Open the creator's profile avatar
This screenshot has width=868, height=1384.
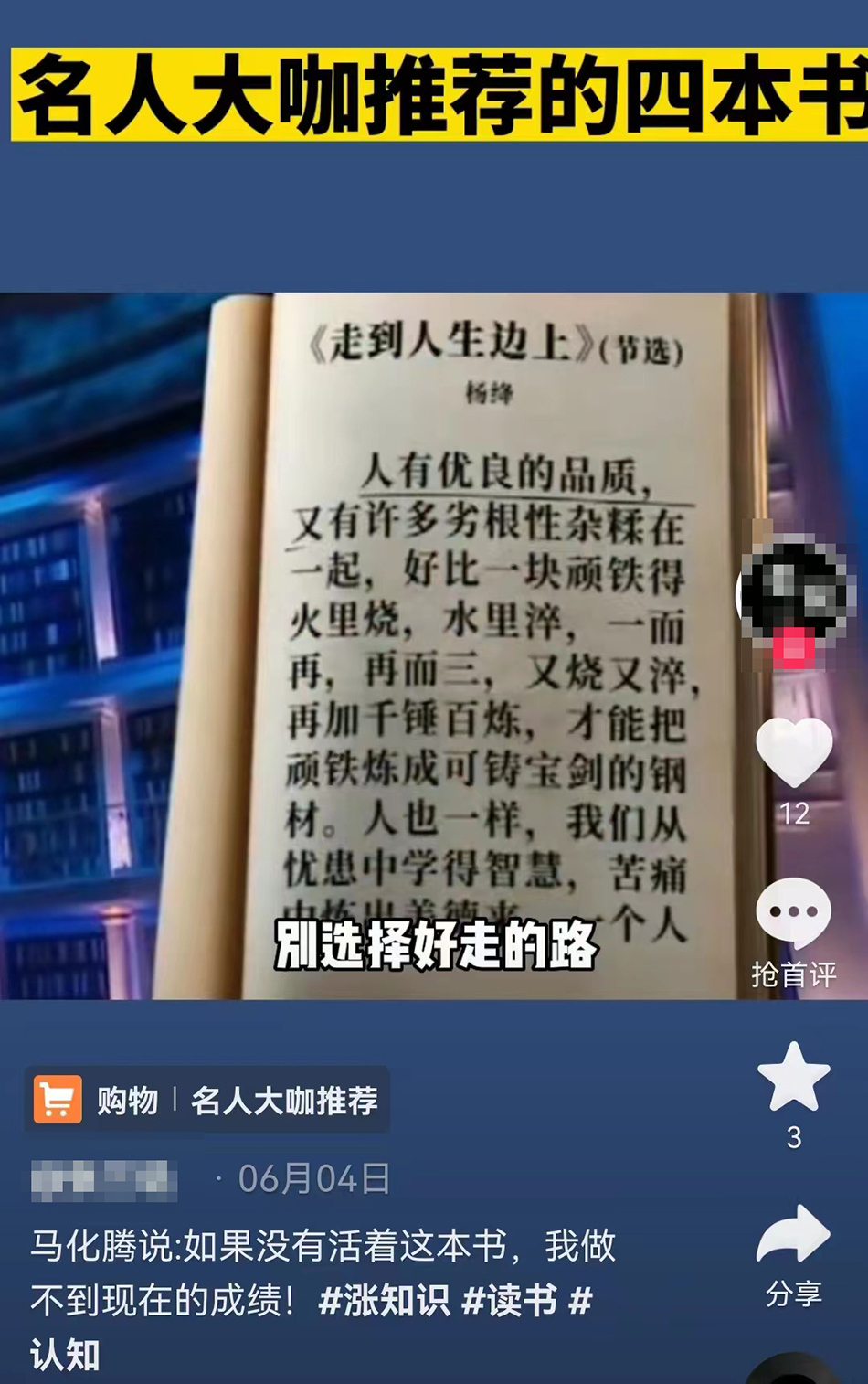(791, 588)
